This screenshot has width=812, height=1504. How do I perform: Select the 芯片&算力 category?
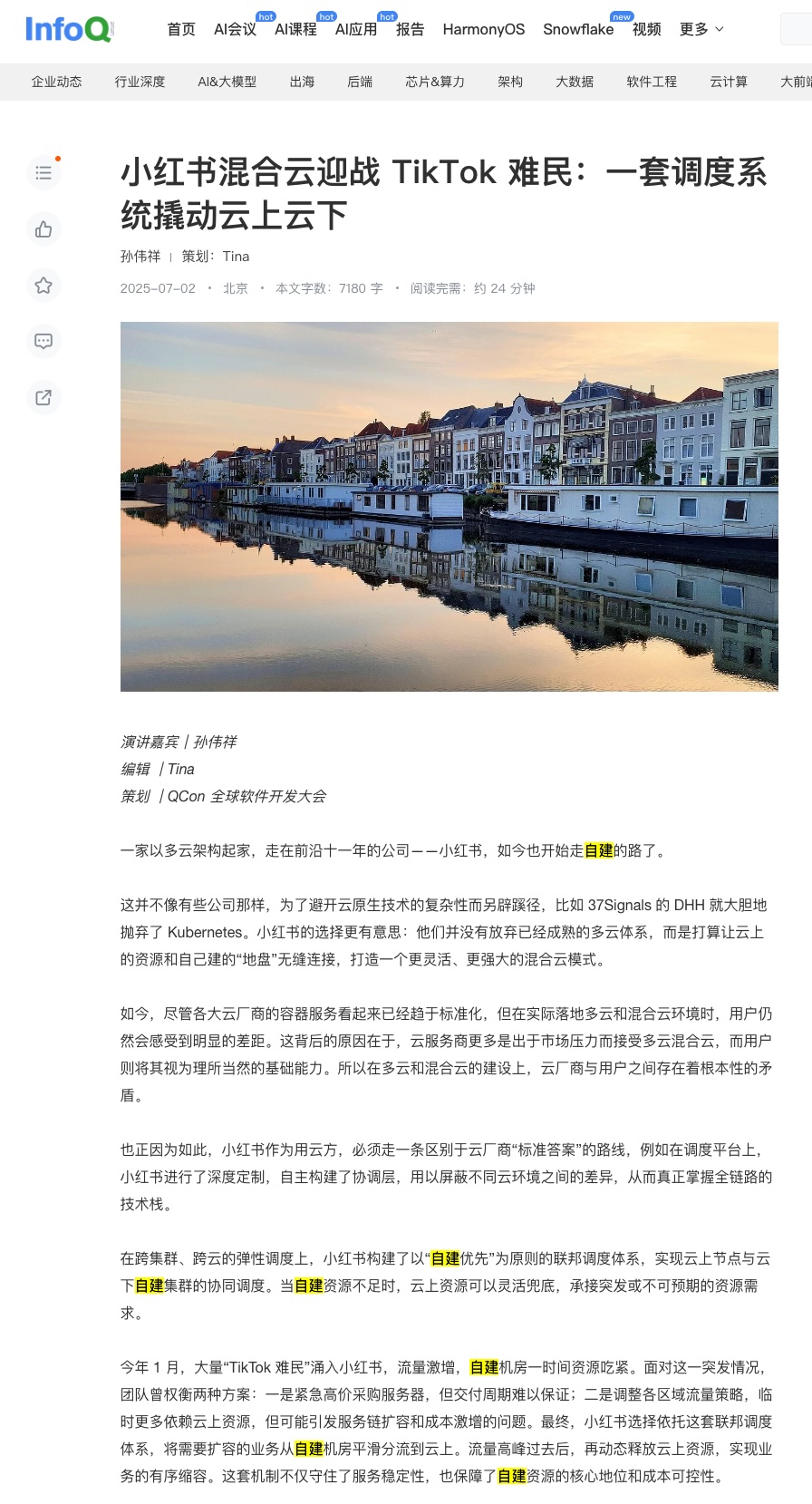pos(435,82)
